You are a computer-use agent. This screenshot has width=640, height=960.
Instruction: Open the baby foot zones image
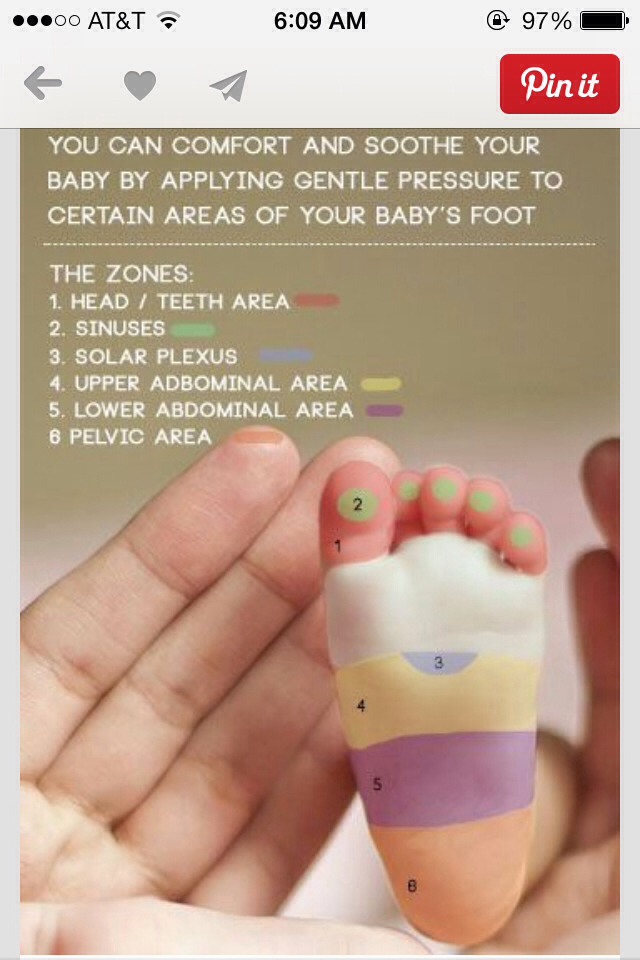pos(320,540)
